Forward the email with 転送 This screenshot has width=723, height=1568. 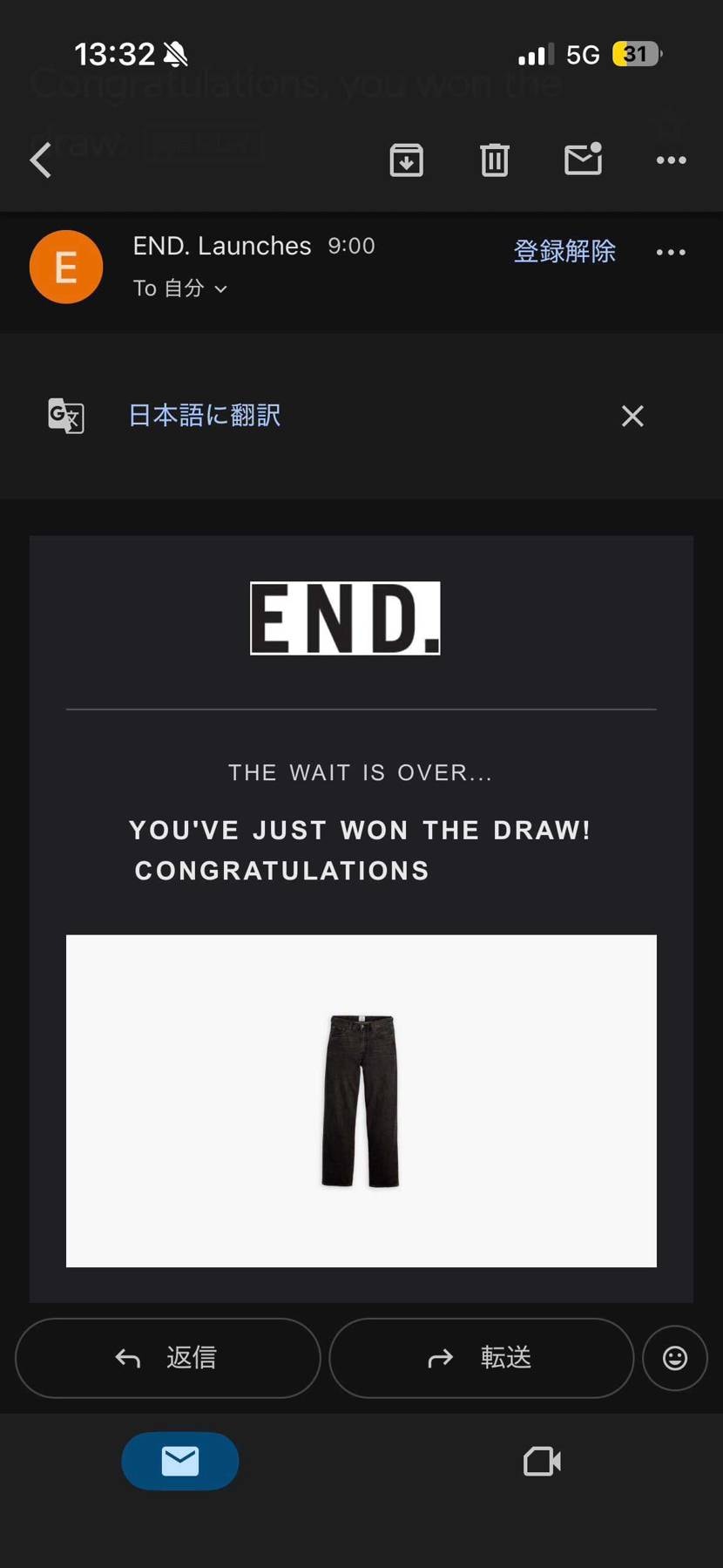[481, 1357]
